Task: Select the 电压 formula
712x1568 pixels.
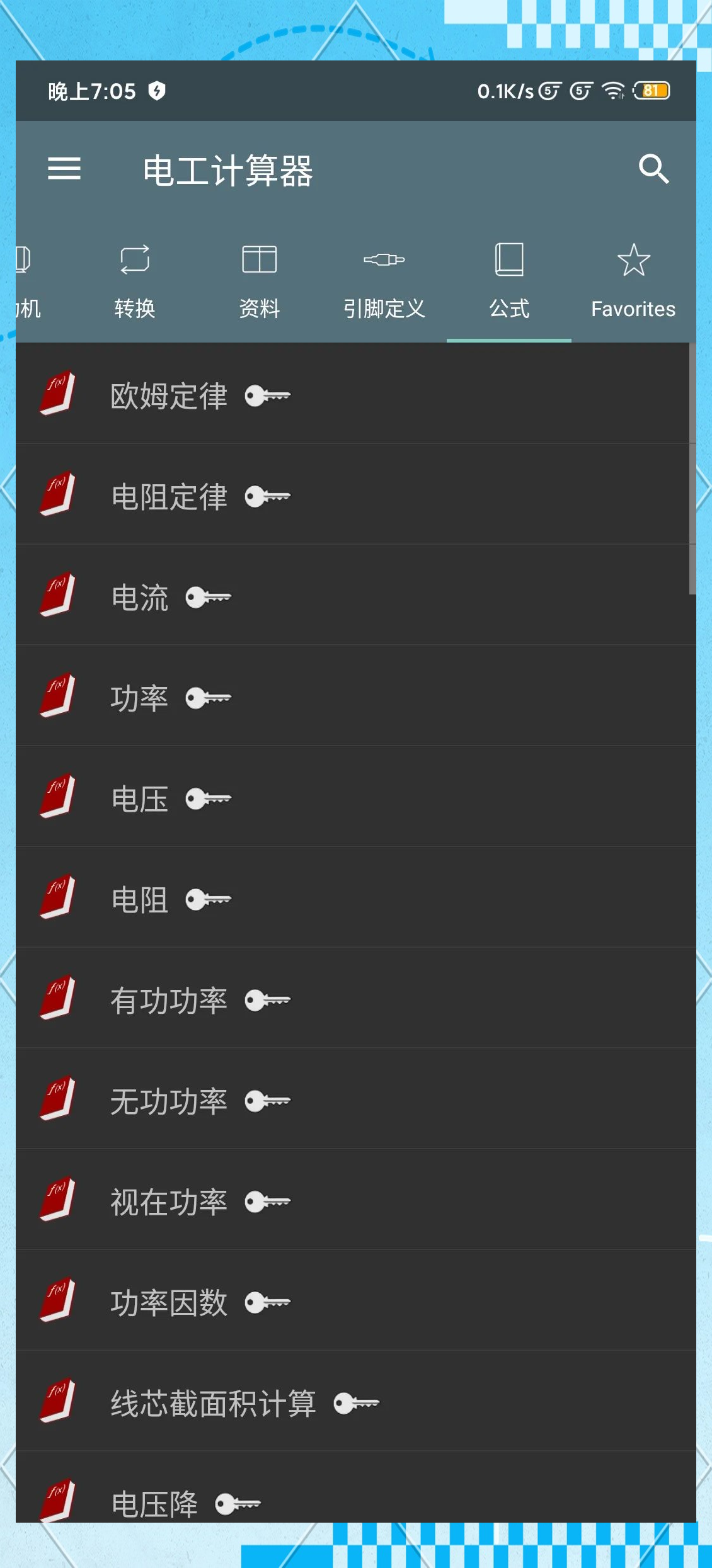Action: click(x=140, y=799)
